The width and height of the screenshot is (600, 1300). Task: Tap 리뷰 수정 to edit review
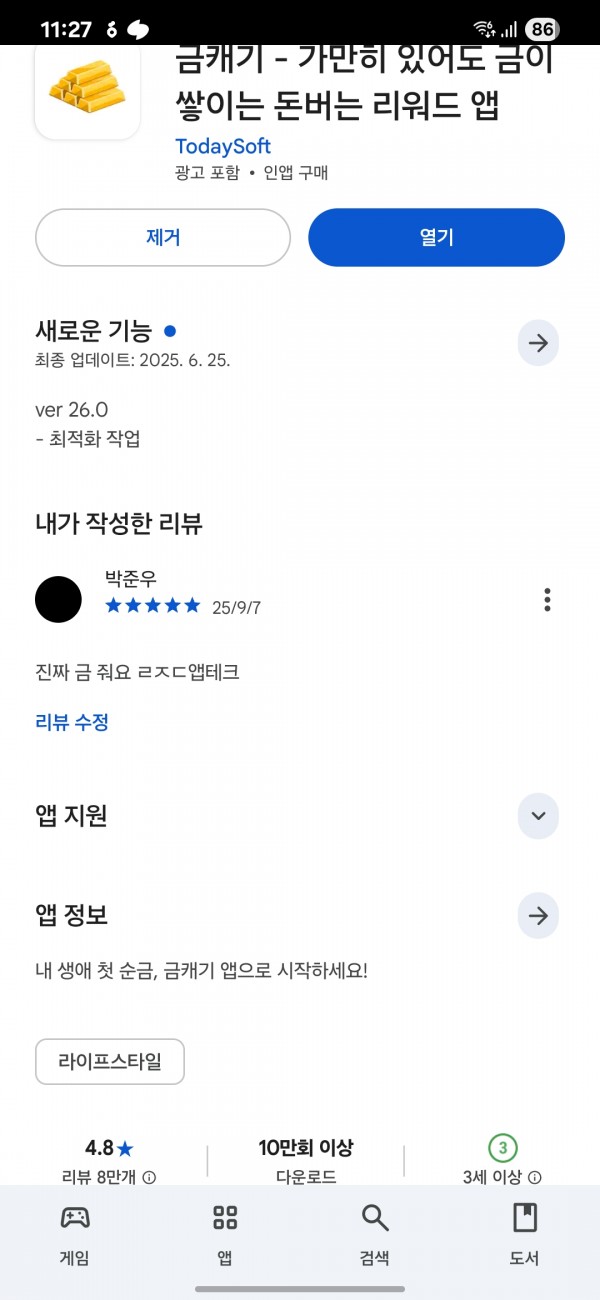click(x=72, y=722)
